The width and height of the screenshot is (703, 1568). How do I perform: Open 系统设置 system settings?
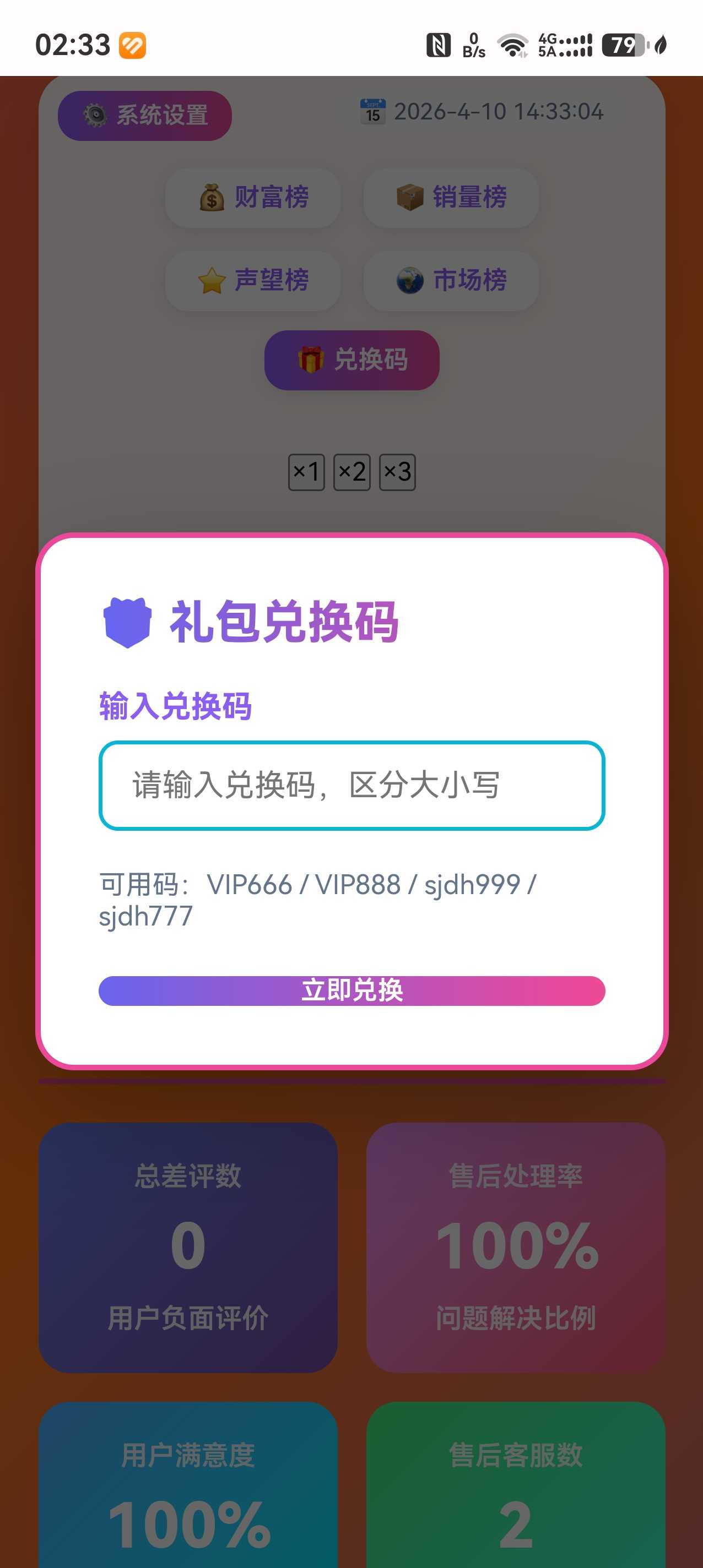145,116
